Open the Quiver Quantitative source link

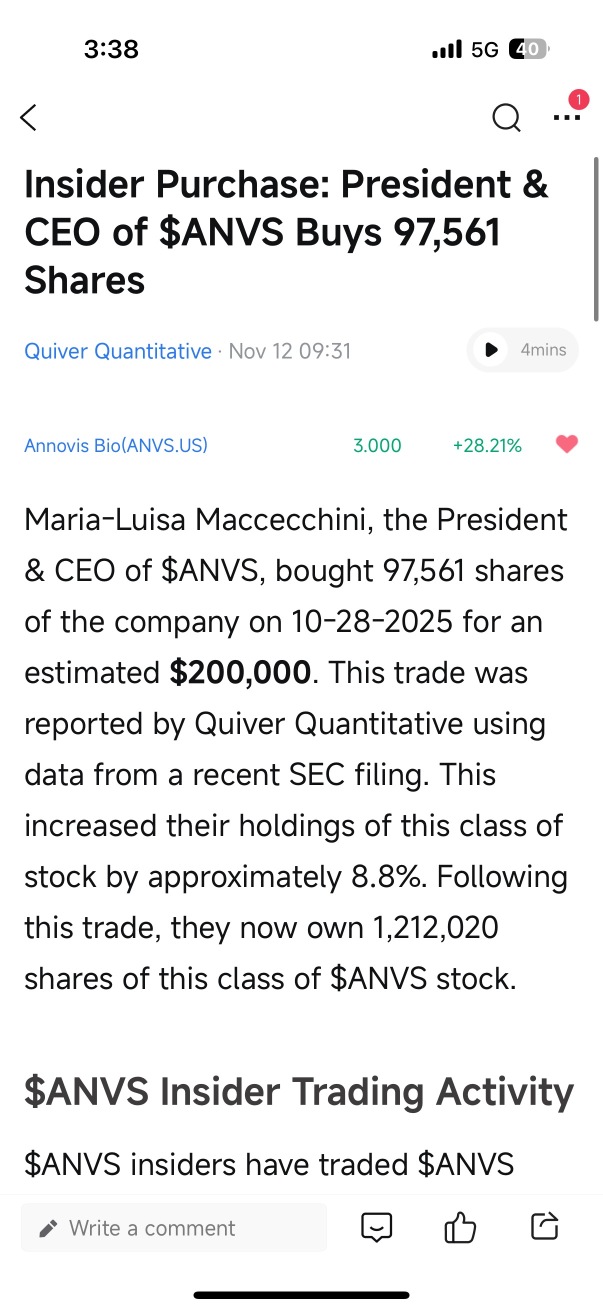(x=118, y=351)
